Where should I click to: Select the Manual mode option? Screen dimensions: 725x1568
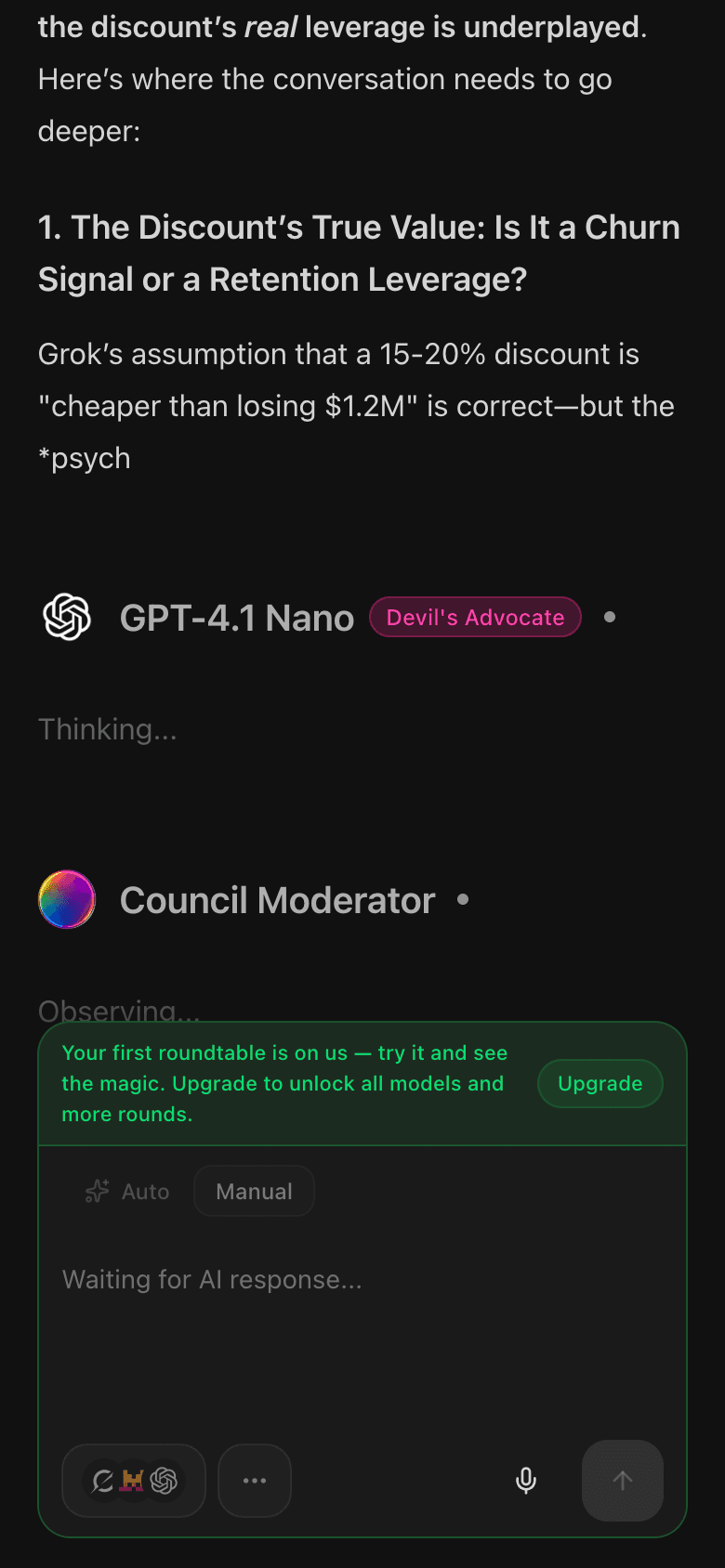pos(254,1191)
